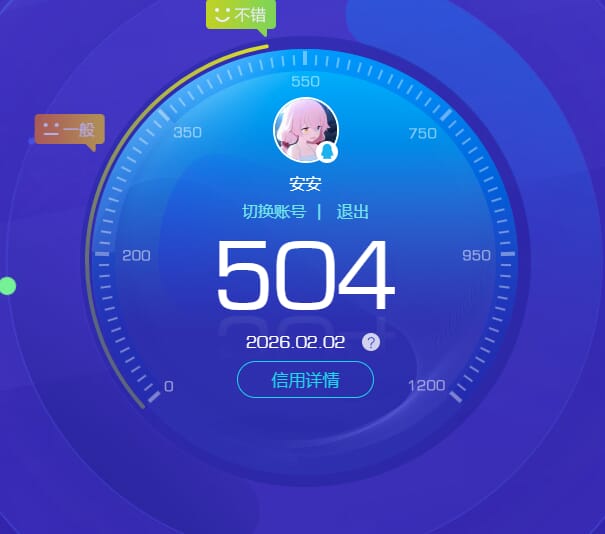Open 安安's profile avatar
Image resolution: width=605 pixels, height=534 pixels.
point(305,130)
